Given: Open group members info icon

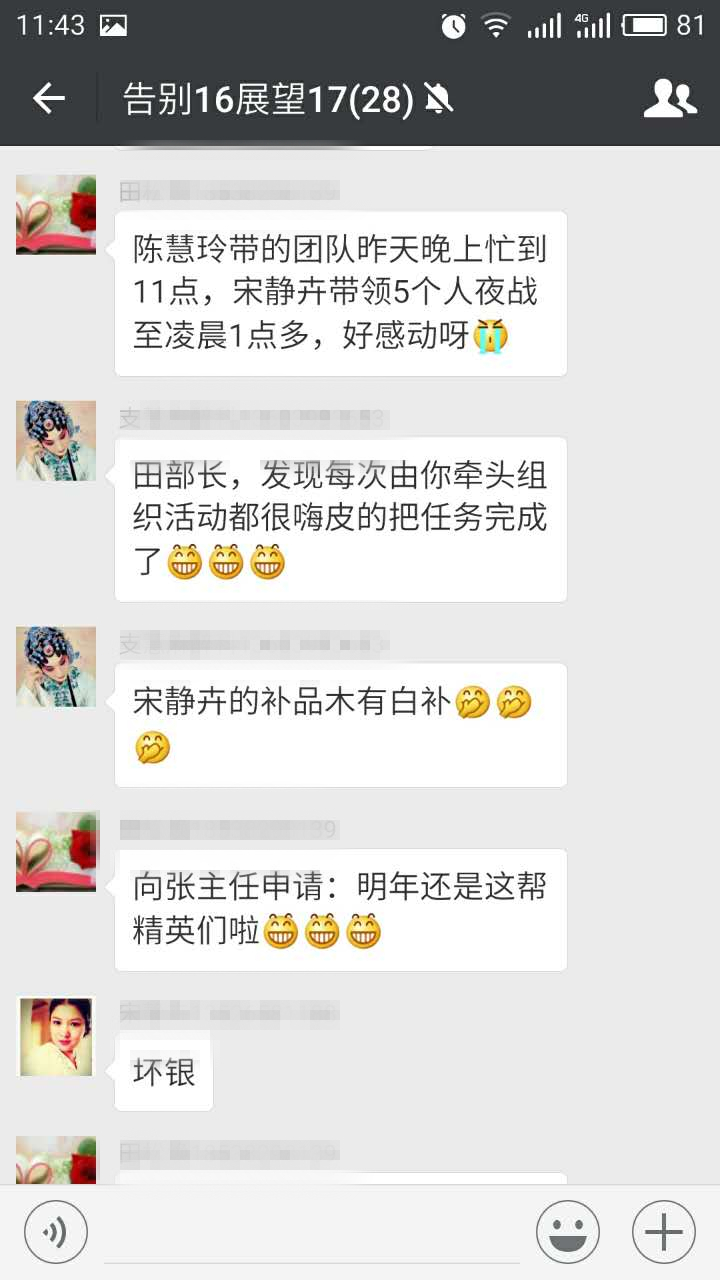Looking at the screenshot, I should point(669,98).
